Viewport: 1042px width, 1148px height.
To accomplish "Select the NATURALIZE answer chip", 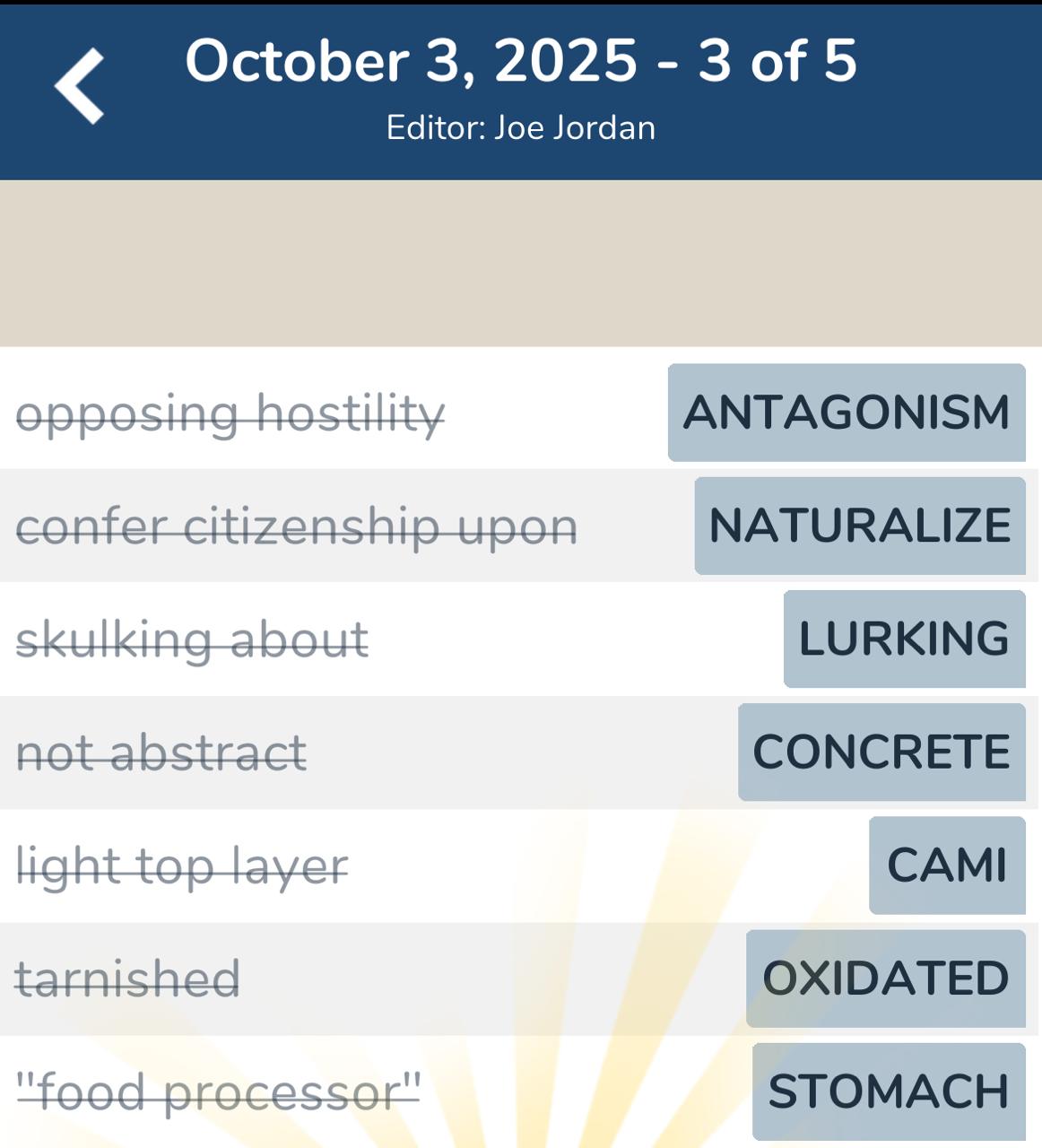I will [x=859, y=526].
